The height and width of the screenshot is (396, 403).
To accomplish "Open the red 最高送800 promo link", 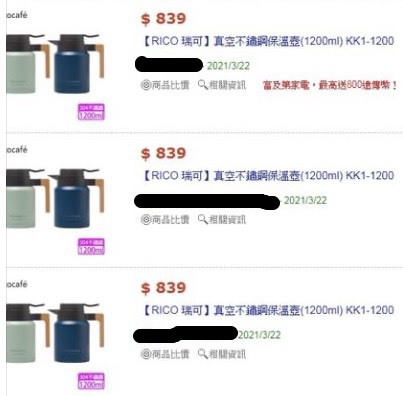I will [330, 85].
